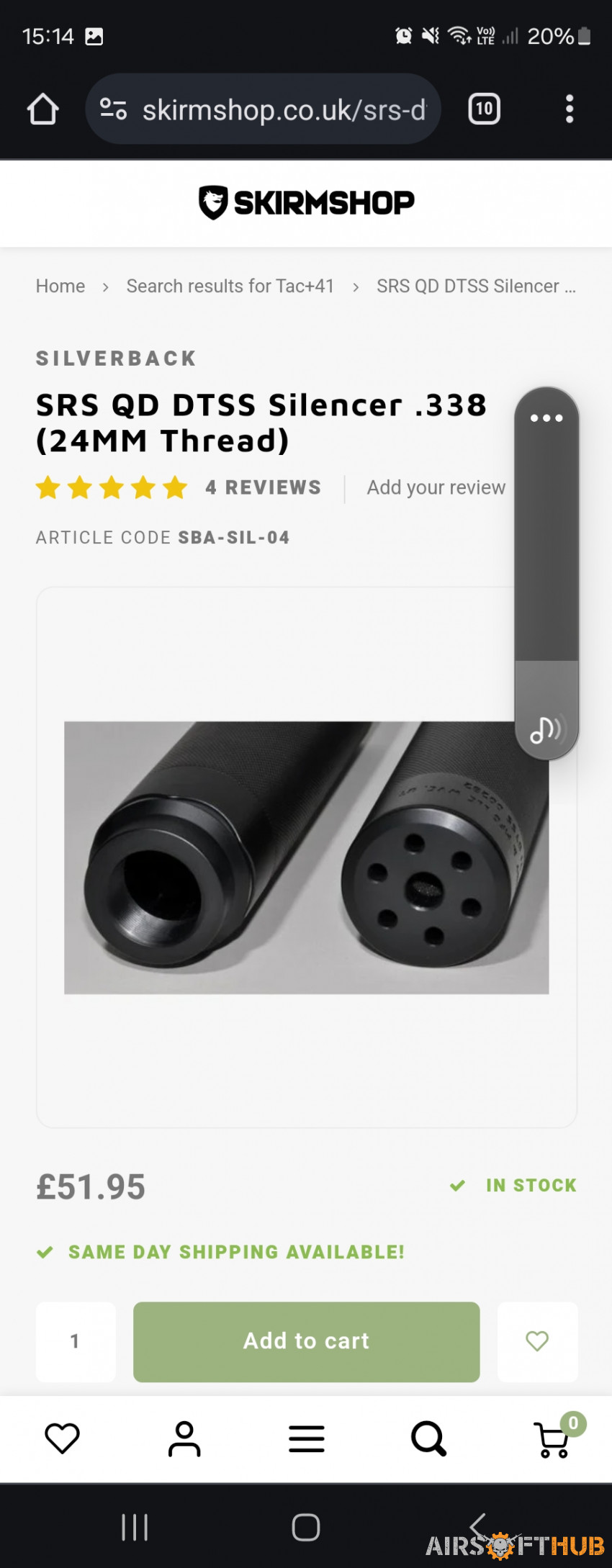Image resolution: width=612 pixels, height=1568 pixels.
Task: Open the browser overflow menu
Action: click(570, 109)
